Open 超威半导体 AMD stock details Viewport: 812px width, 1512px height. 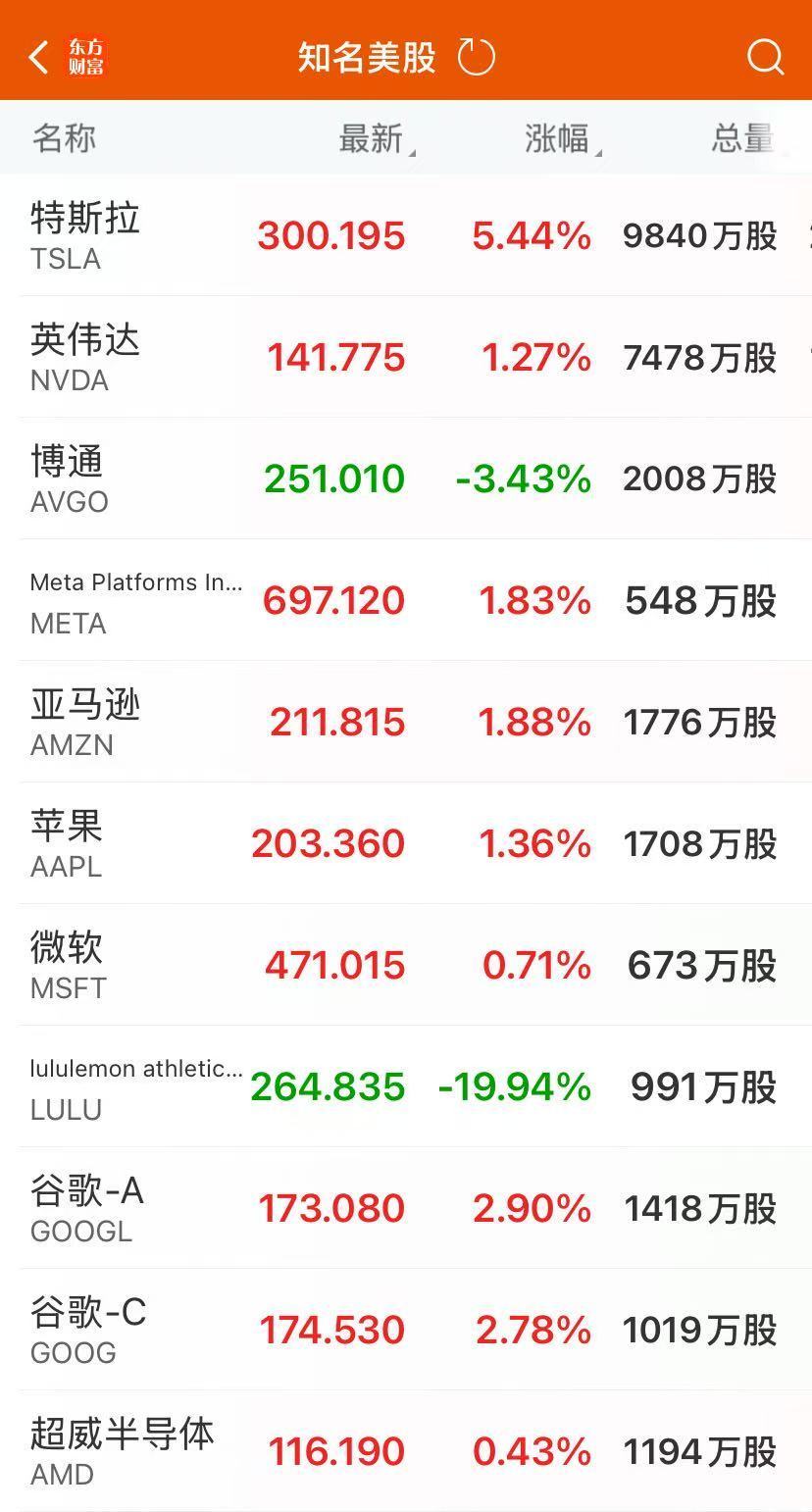pyautogui.click(x=406, y=1451)
